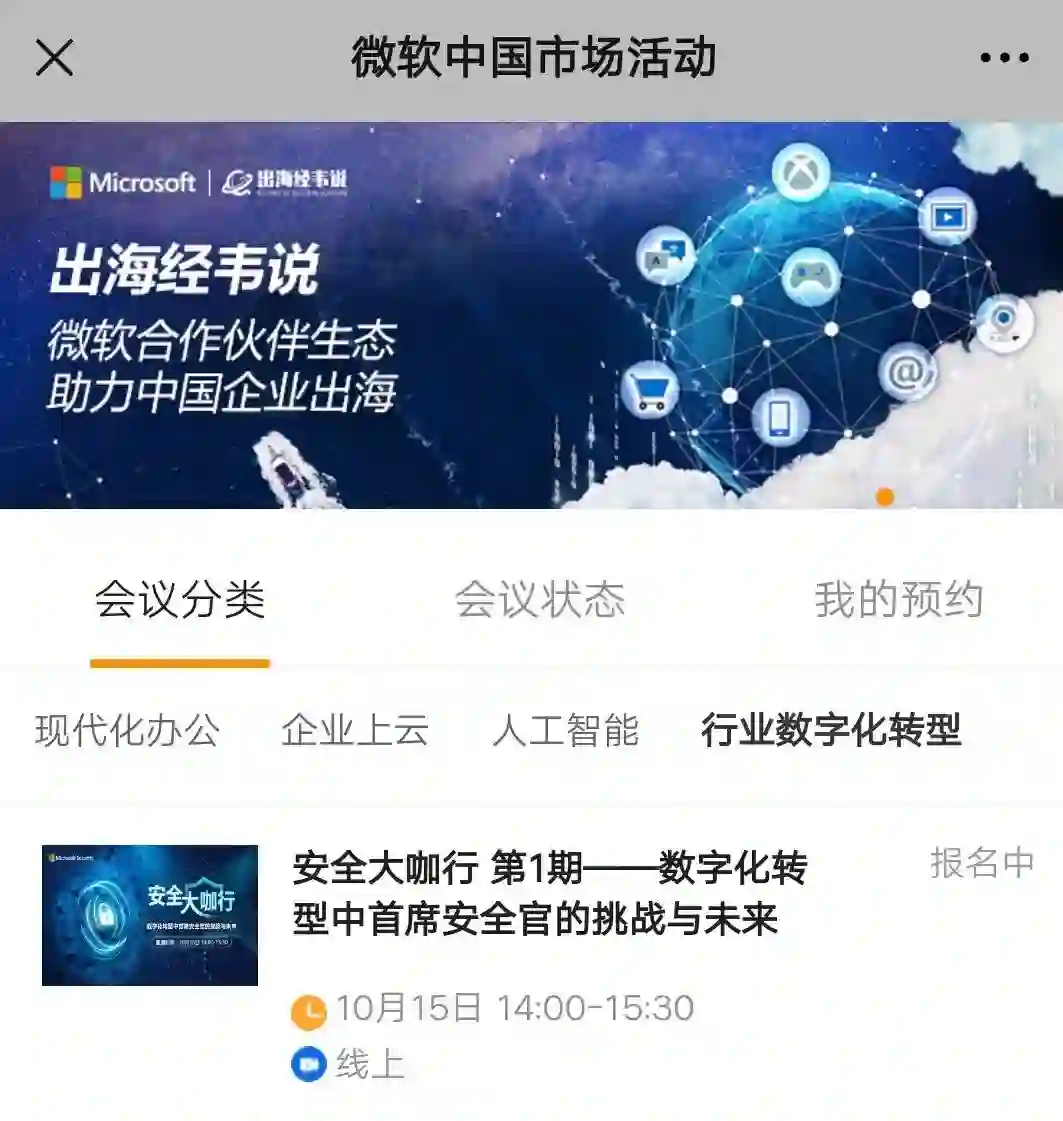Select the 行业数字化转型 category
This screenshot has width=1063, height=1121.
pyautogui.click(x=831, y=730)
